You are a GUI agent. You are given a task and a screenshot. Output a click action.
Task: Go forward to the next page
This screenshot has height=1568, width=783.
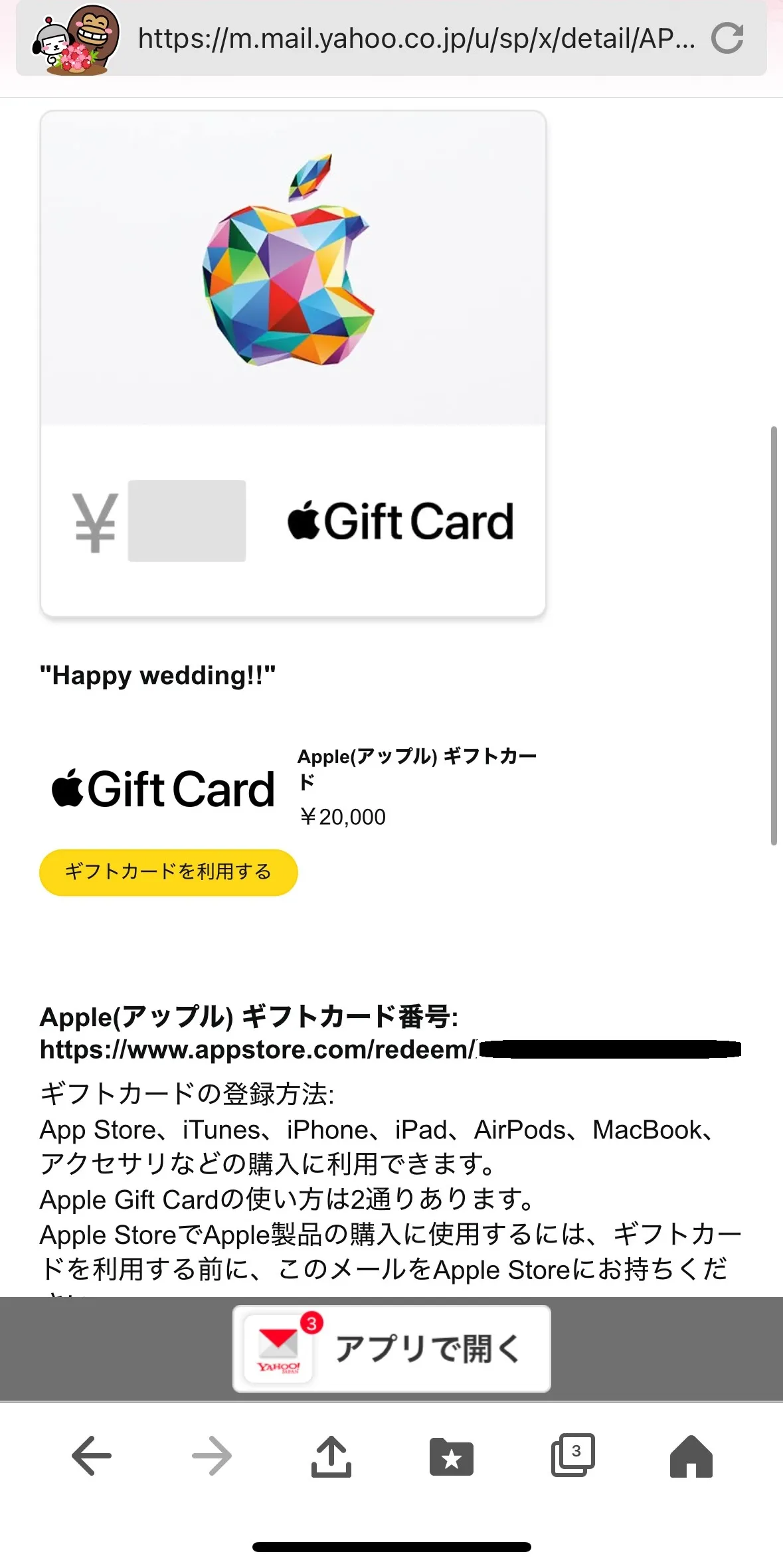point(212,1456)
